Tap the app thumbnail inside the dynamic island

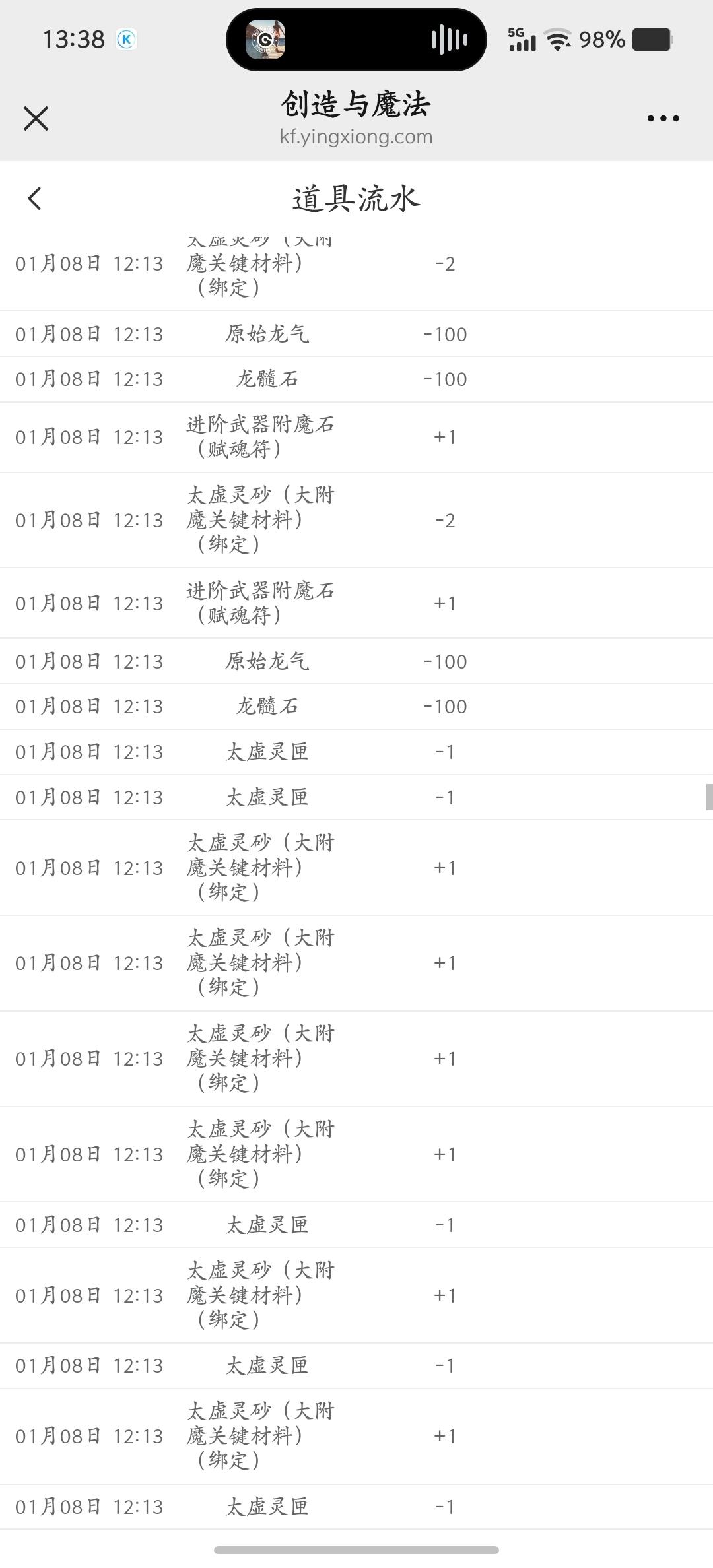pyautogui.click(x=267, y=39)
